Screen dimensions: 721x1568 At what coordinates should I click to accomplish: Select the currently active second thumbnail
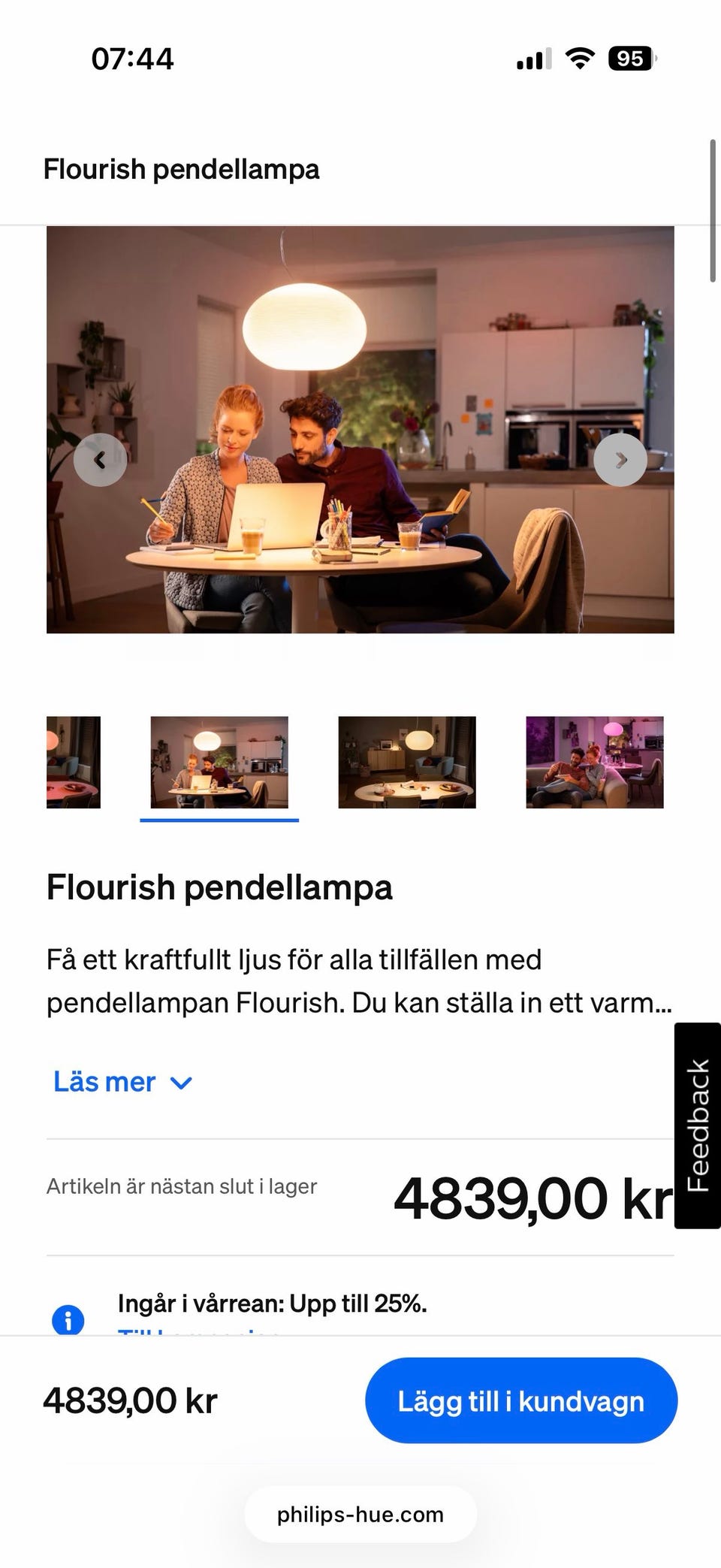tap(219, 762)
